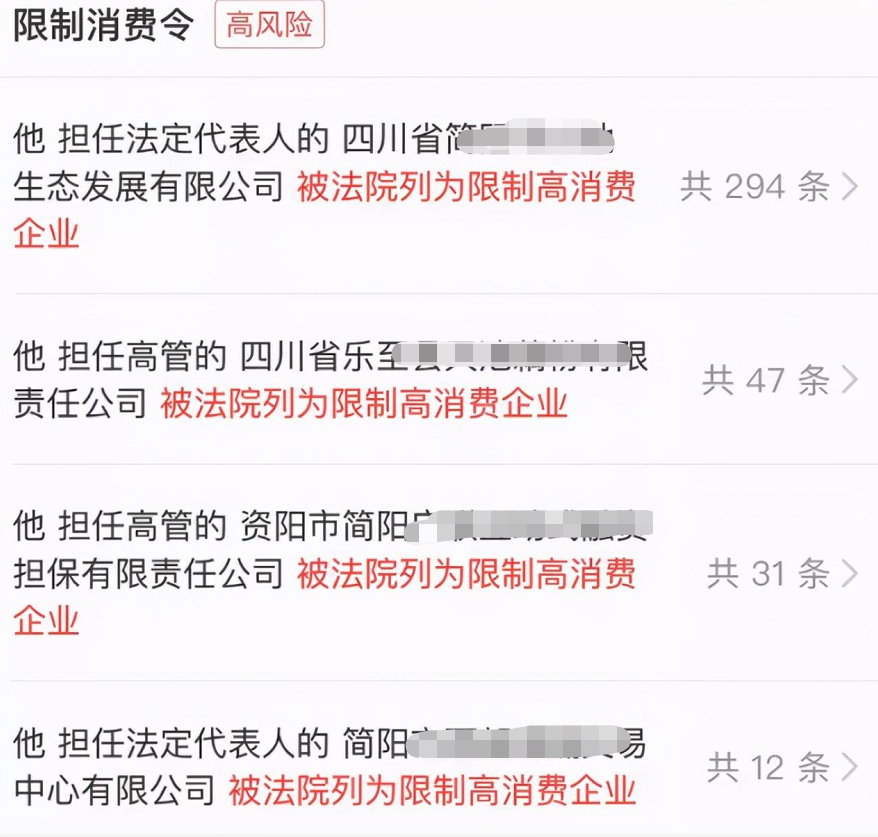Open the 共 47 条 restriction records row
This screenshot has height=837, width=878.
click(779, 380)
